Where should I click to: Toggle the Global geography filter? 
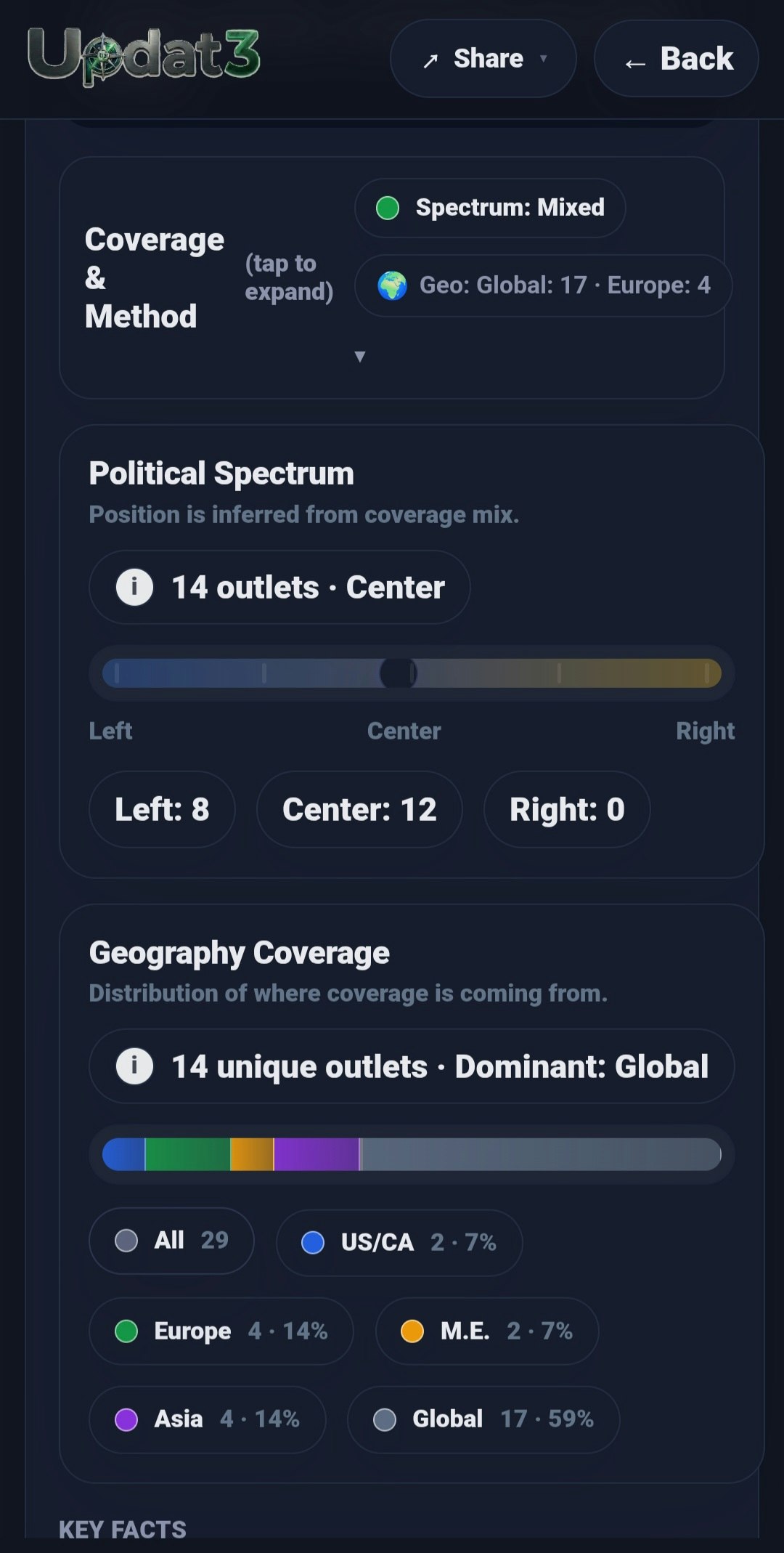click(481, 1419)
